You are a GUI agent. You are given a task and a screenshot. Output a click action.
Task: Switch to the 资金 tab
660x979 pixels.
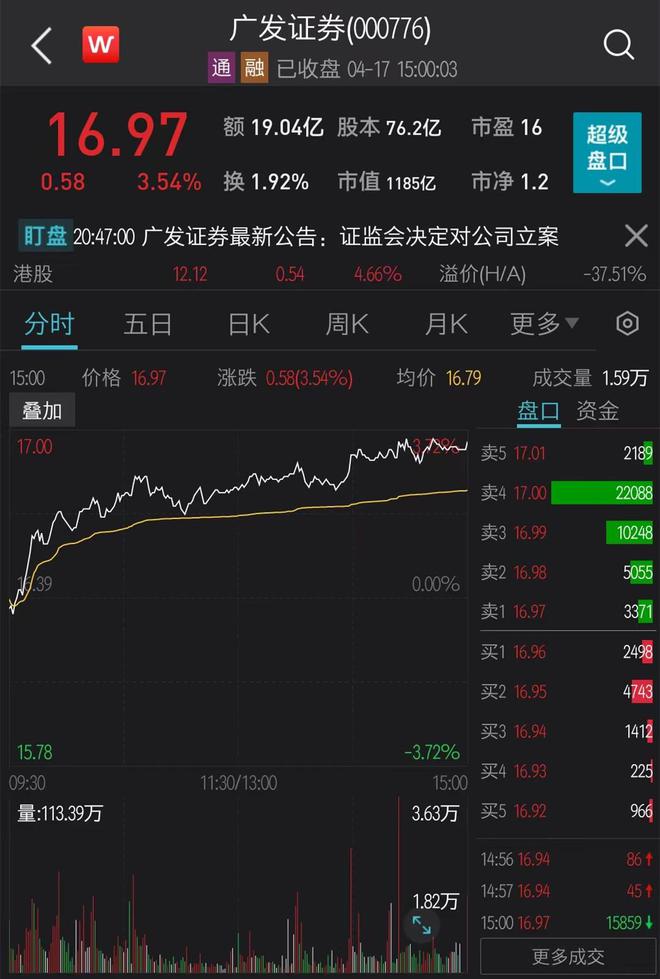(597, 410)
